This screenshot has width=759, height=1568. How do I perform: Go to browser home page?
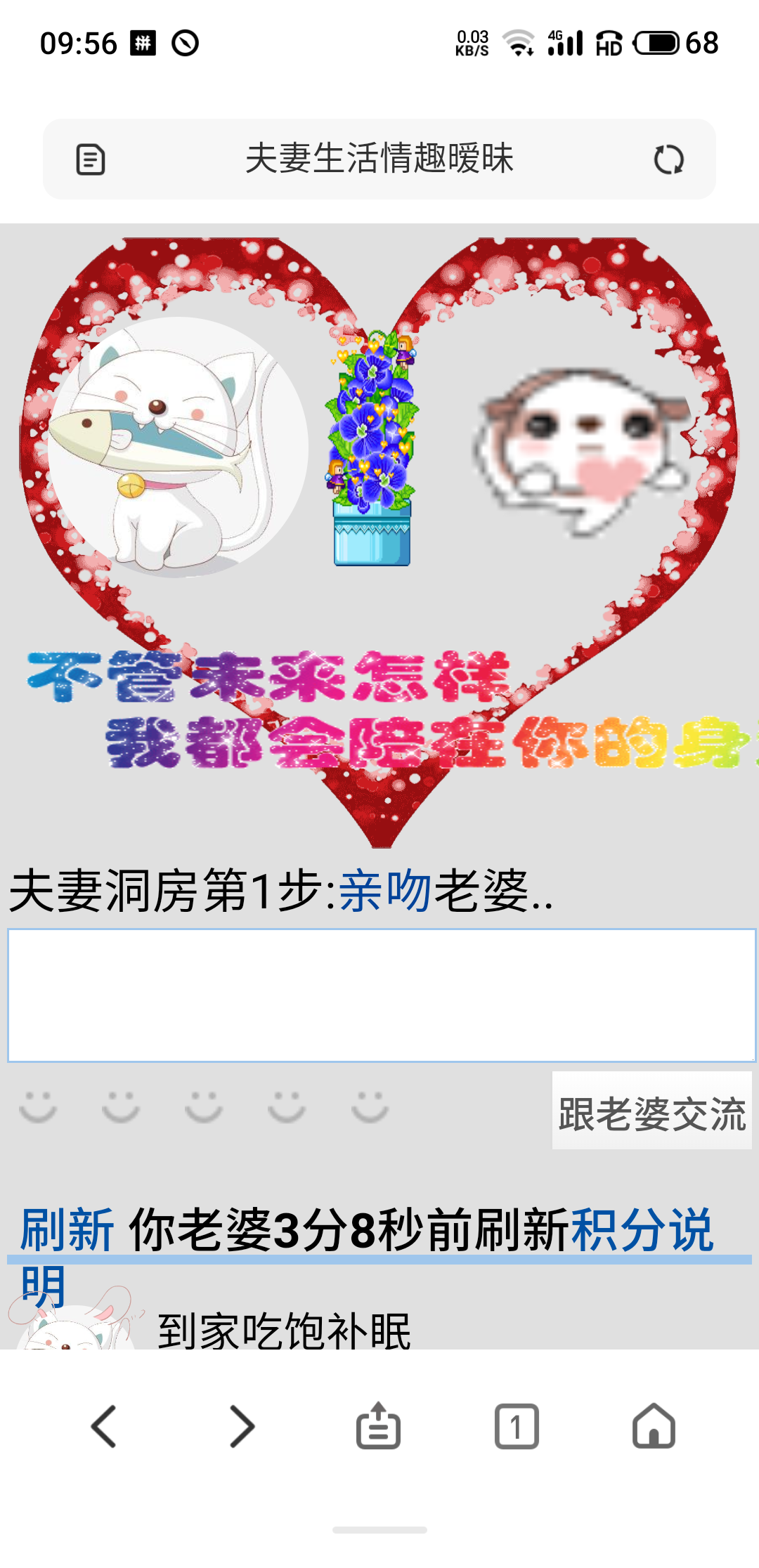pos(654,1427)
